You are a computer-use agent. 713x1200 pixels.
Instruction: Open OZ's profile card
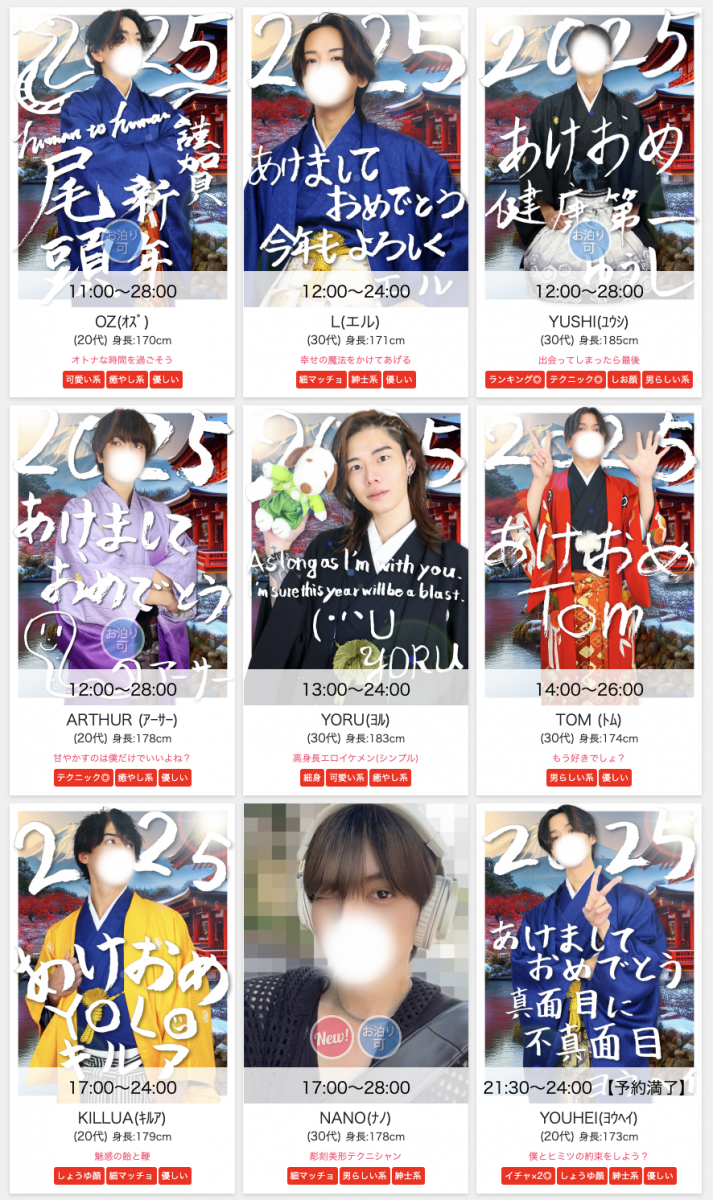click(122, 160)
